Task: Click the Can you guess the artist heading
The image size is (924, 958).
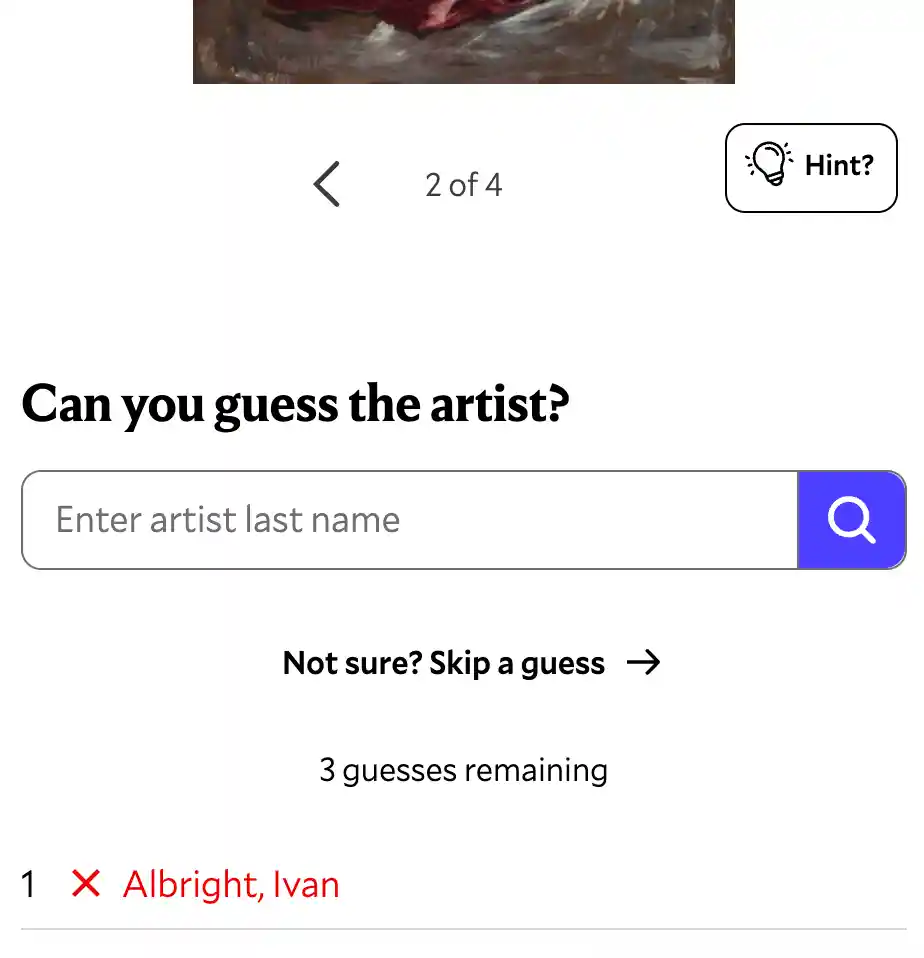Action: (296, 404)
